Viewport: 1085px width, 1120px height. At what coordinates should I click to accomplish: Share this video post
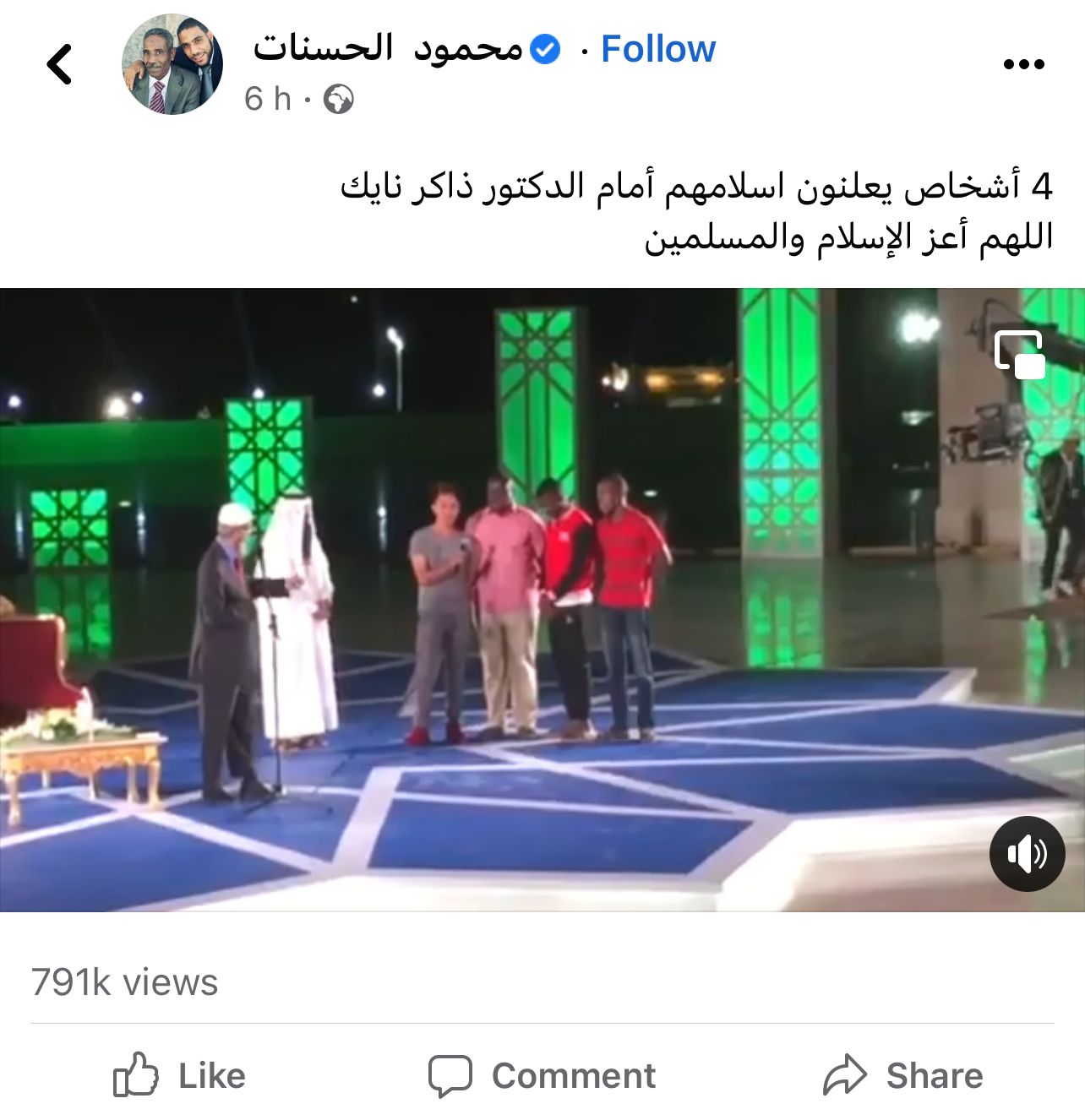(902, 1075)
